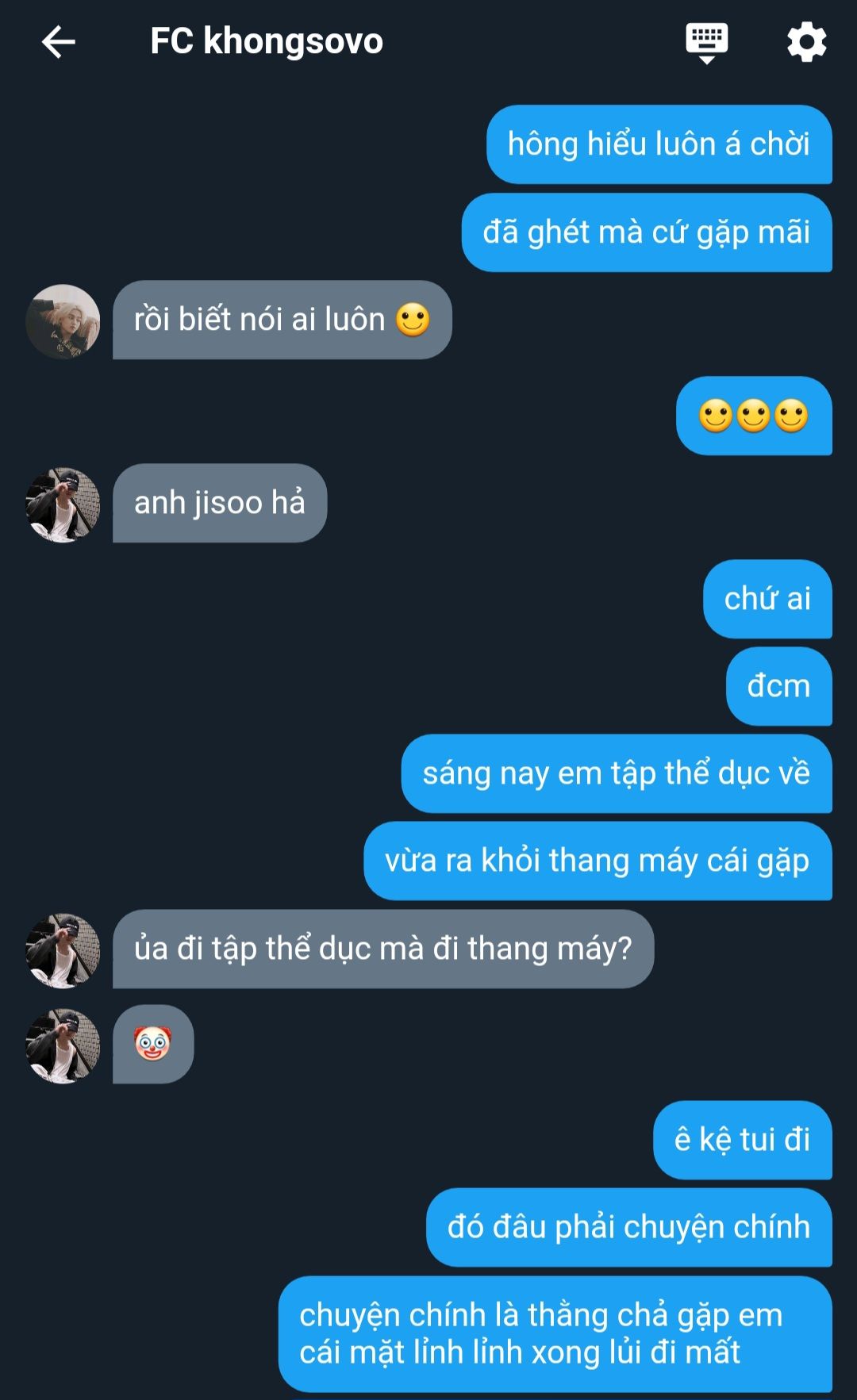
Task: Go back from FC khongsovo chat
Action: (x=58, y=42)
